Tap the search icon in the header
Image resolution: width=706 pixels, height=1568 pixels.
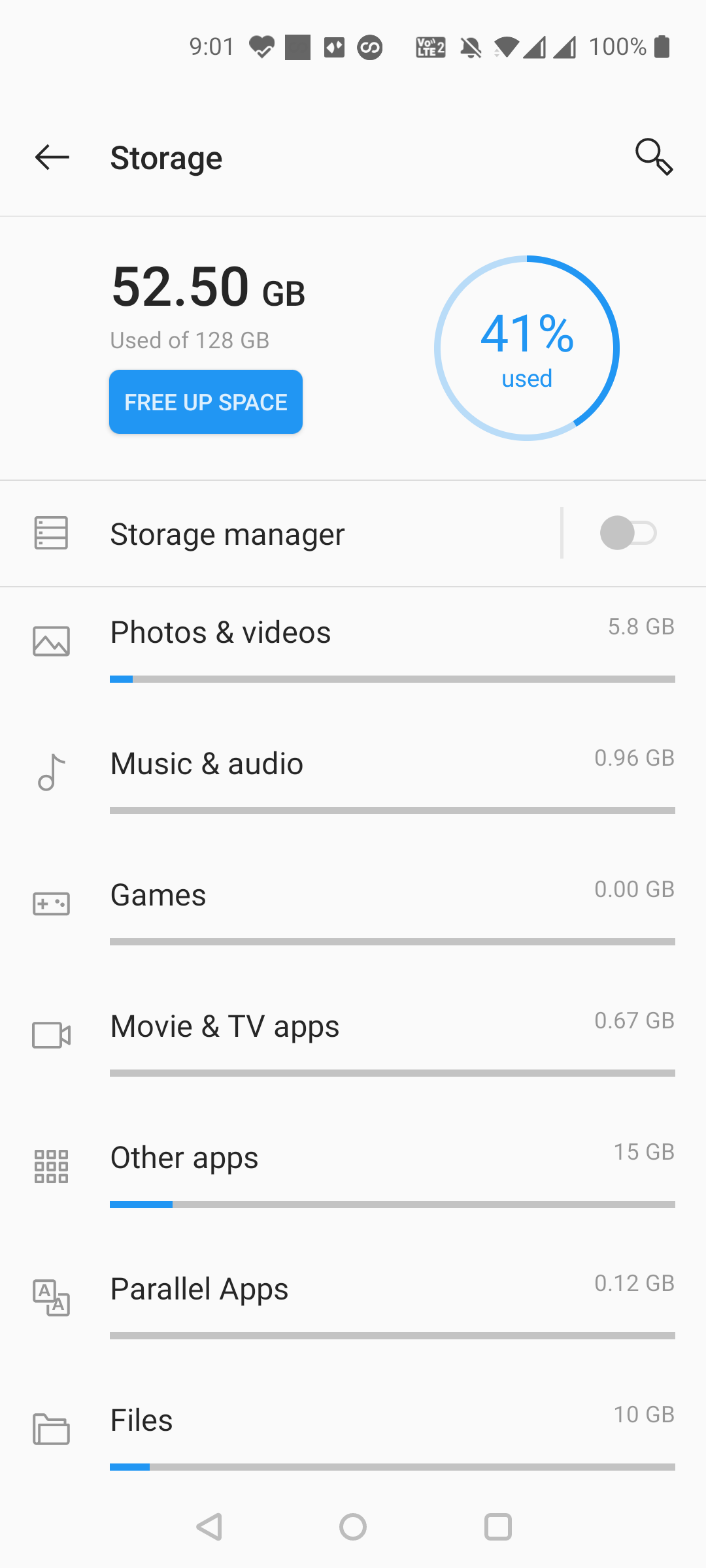[x=654, y=157]
